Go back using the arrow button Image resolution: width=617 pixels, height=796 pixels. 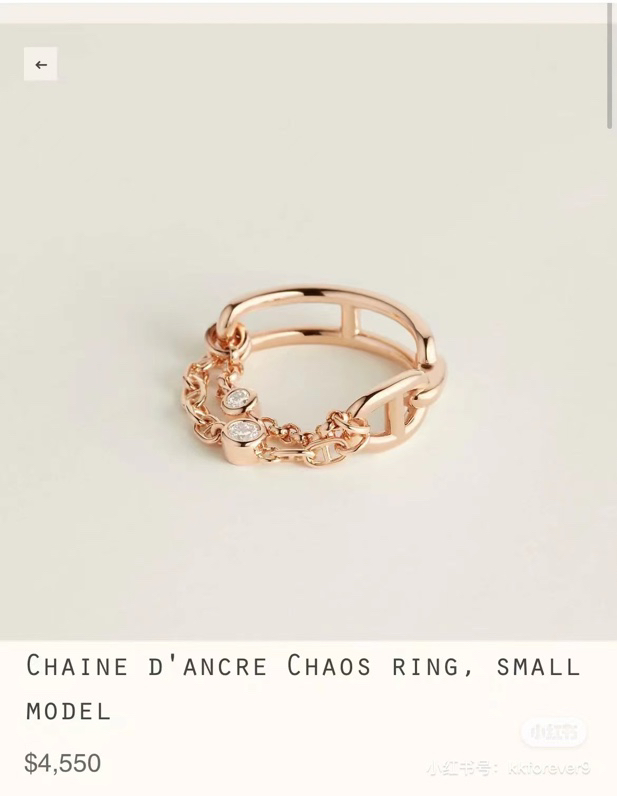41,64
